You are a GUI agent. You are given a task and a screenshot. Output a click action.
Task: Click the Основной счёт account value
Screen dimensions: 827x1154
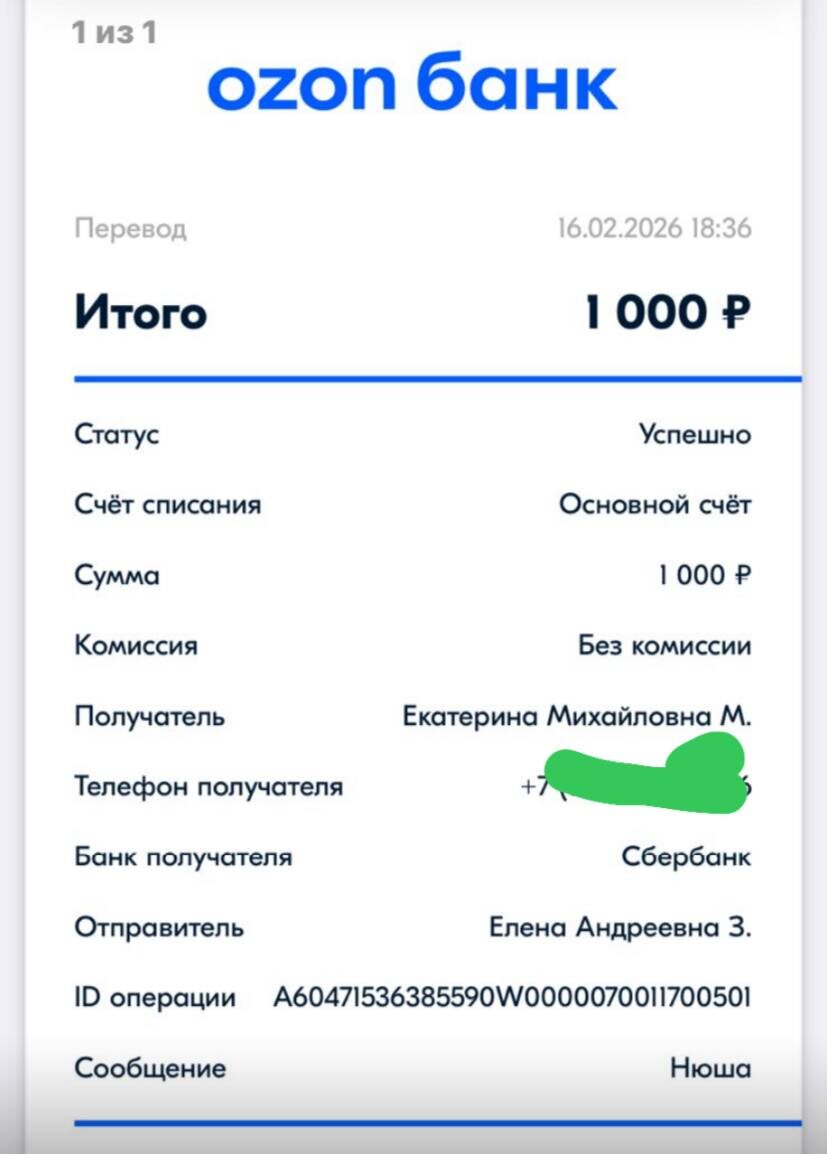655,504
